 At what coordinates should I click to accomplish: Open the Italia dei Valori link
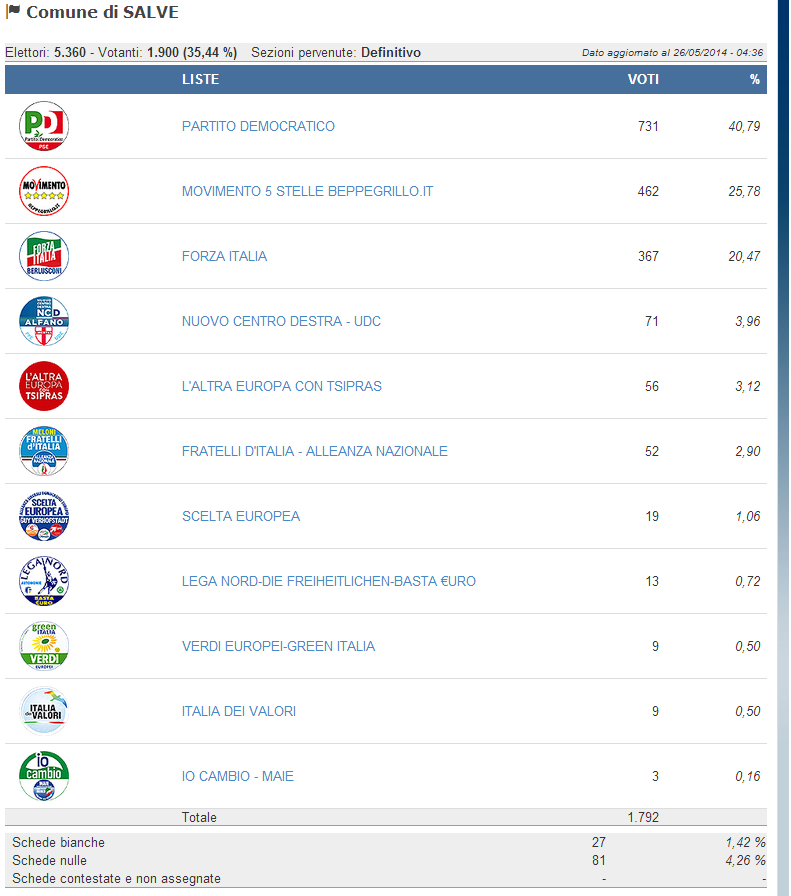pyautogui.click(x=238, y=711)
